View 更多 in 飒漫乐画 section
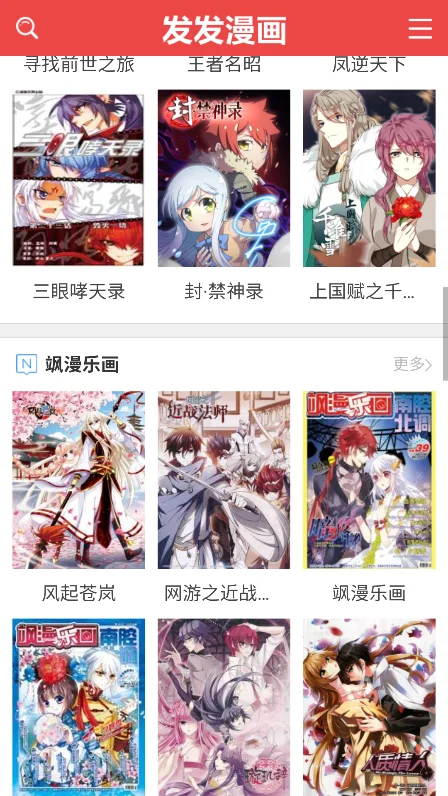448x796 pixels. [x=412, y=364]
